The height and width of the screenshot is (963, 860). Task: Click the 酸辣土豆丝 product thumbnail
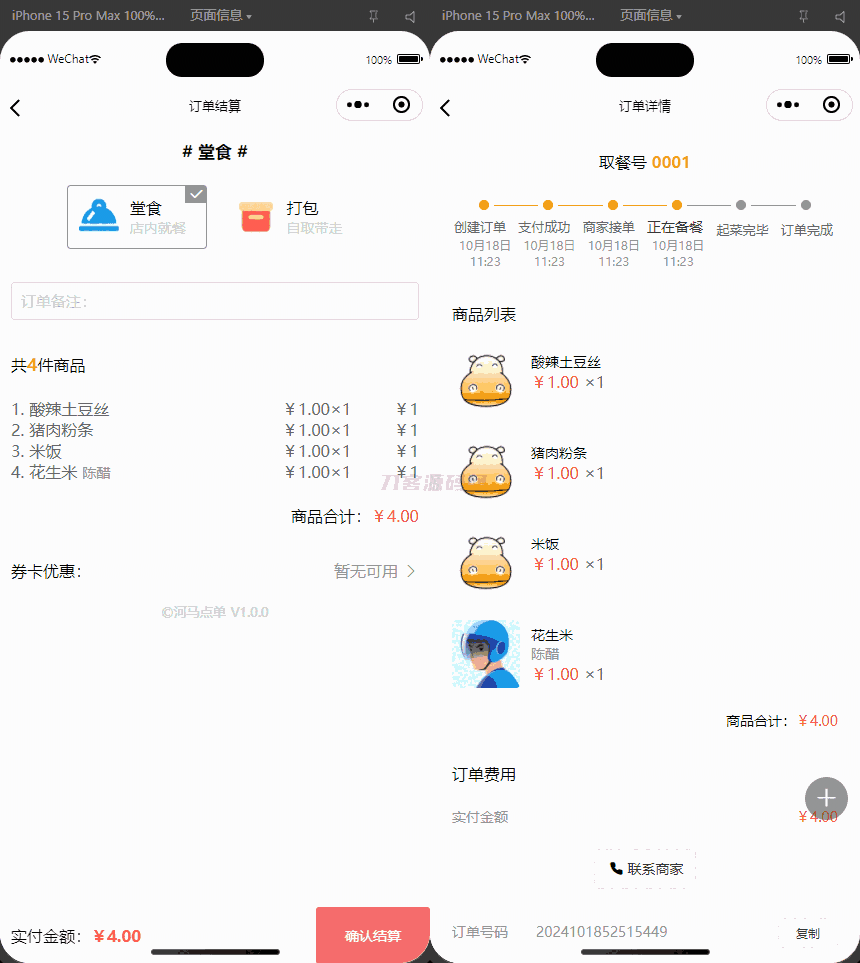tap(485, 379)
